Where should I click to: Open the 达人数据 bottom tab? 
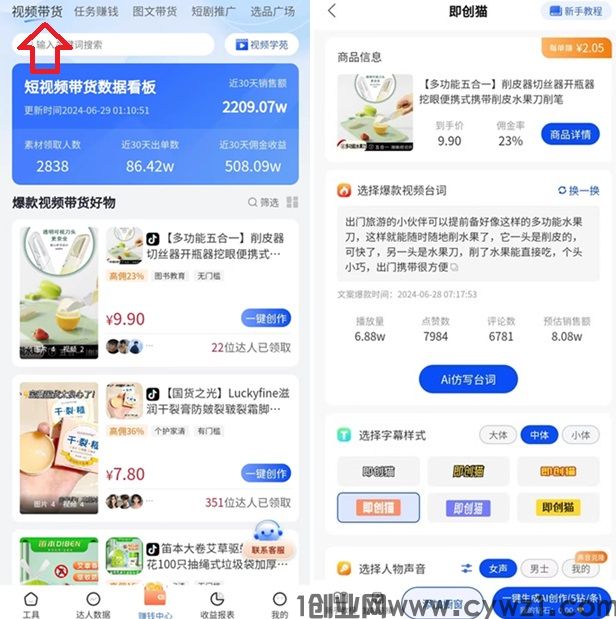coord(93,606)
